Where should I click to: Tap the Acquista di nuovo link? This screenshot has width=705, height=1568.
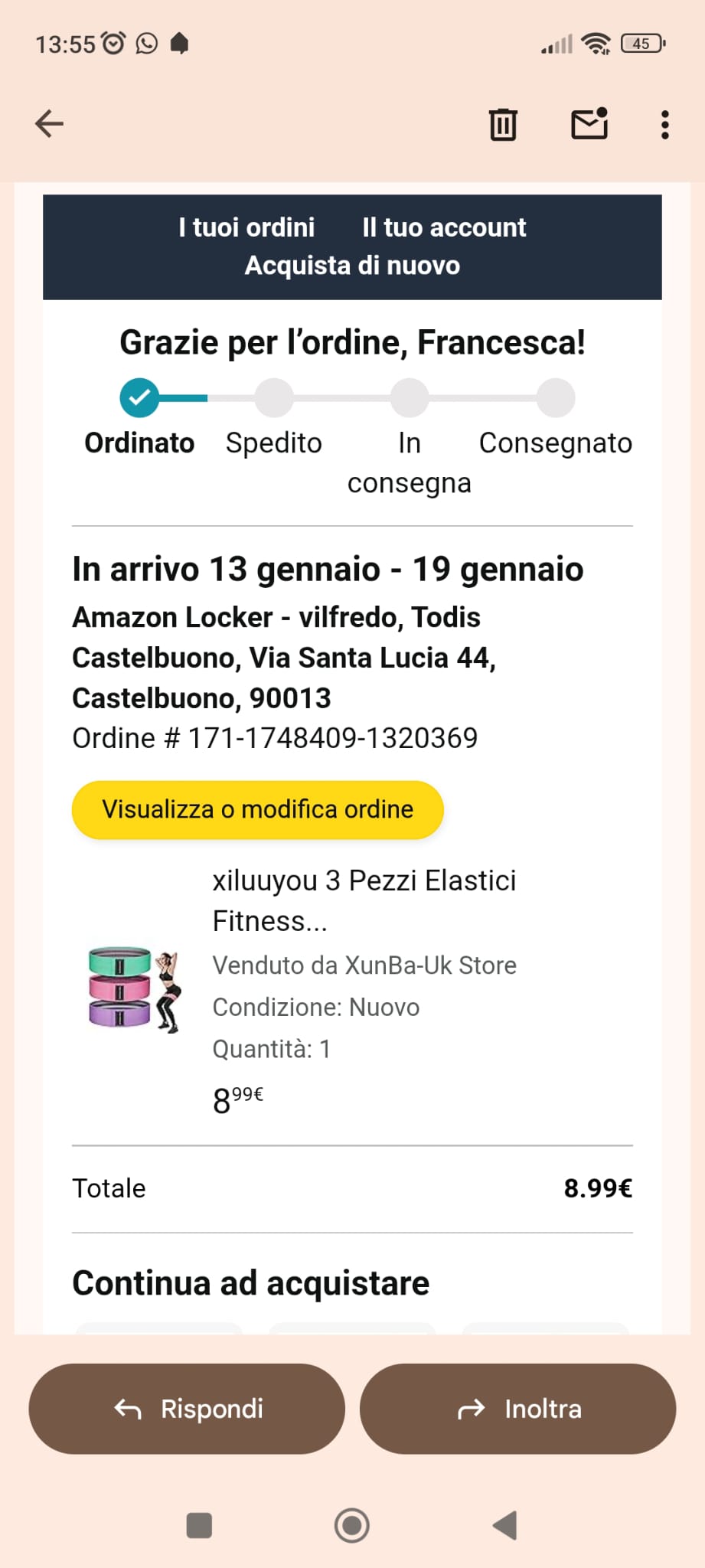coord(352,266)
